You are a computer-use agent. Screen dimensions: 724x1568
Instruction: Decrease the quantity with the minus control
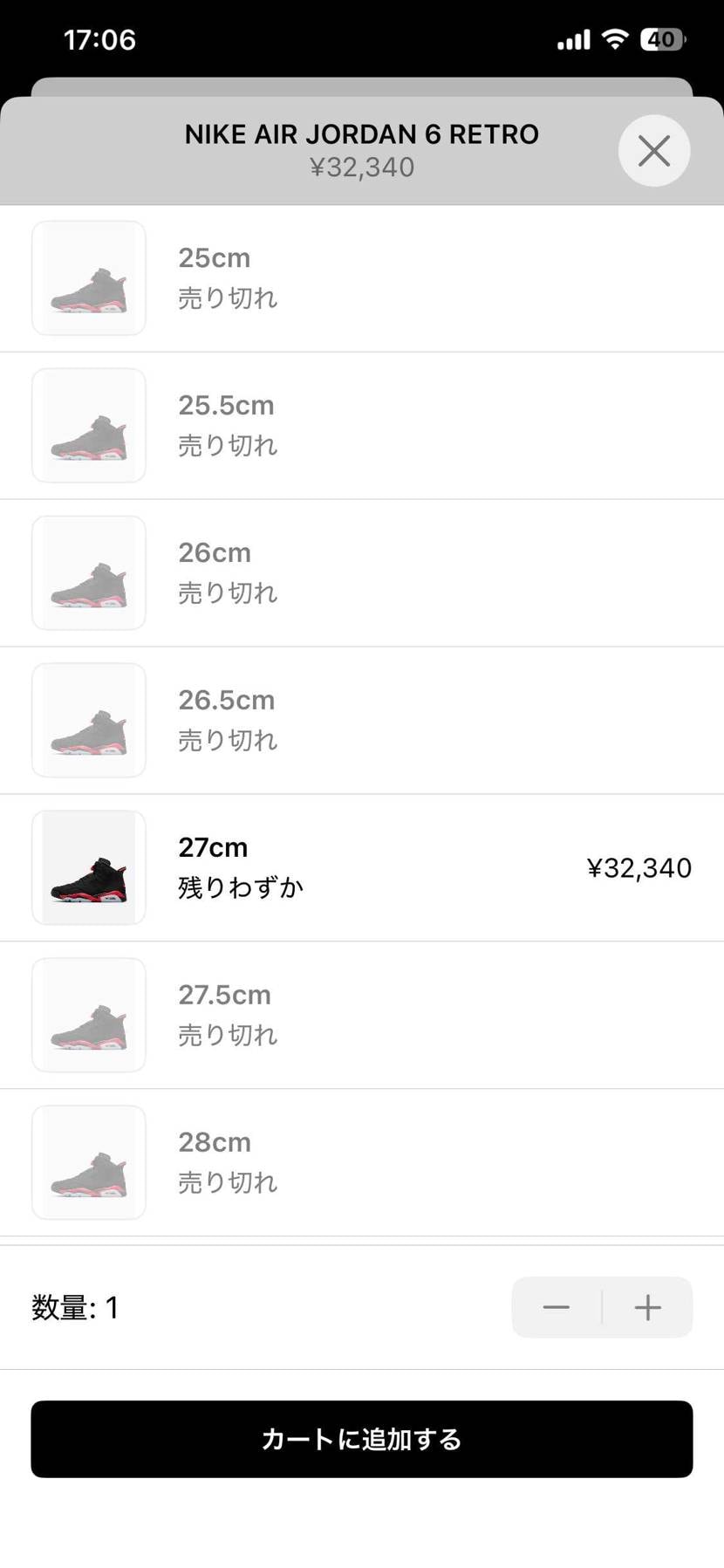[x=556, y=1306]
